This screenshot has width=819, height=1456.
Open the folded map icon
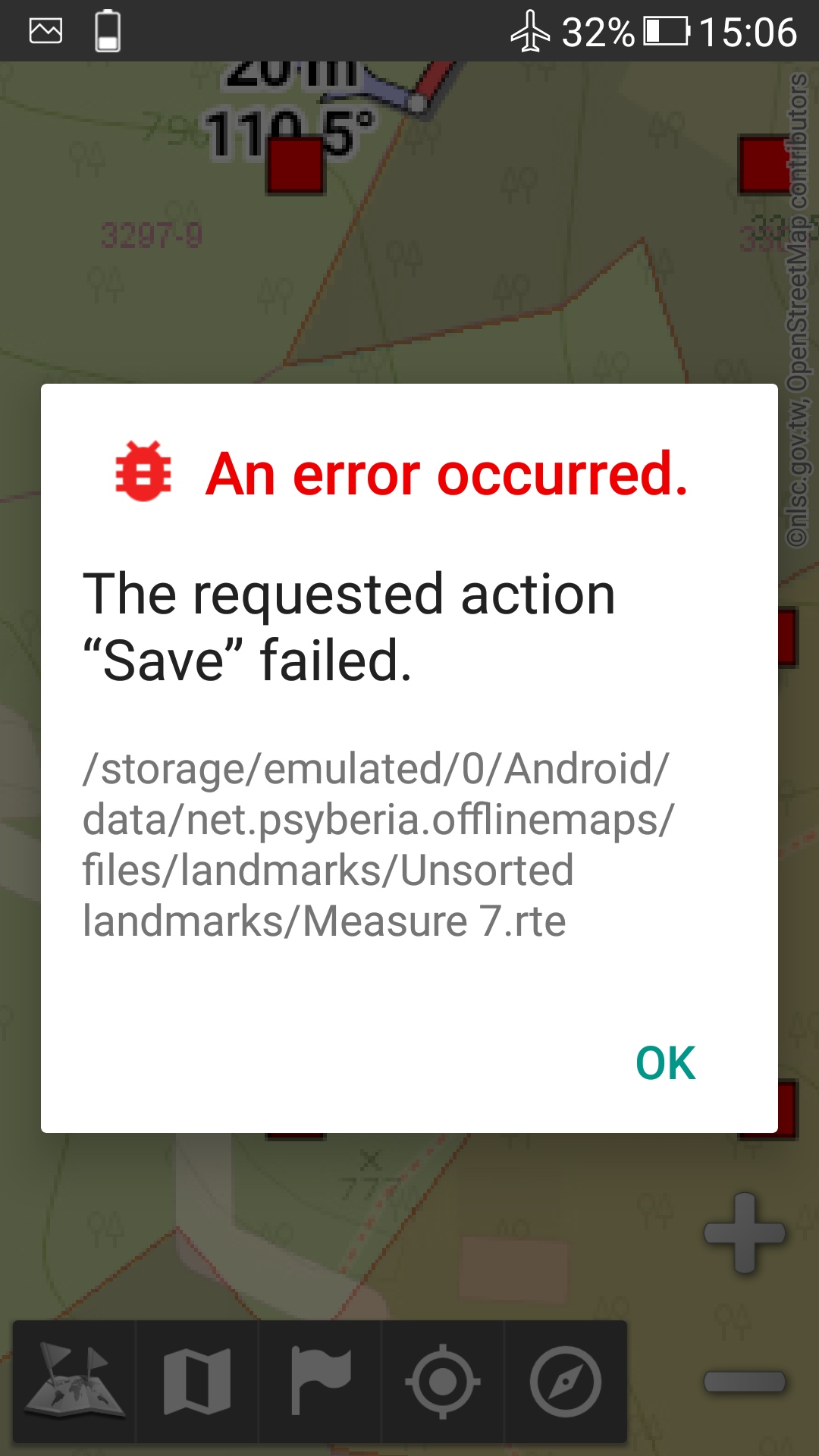point(197,1381)
